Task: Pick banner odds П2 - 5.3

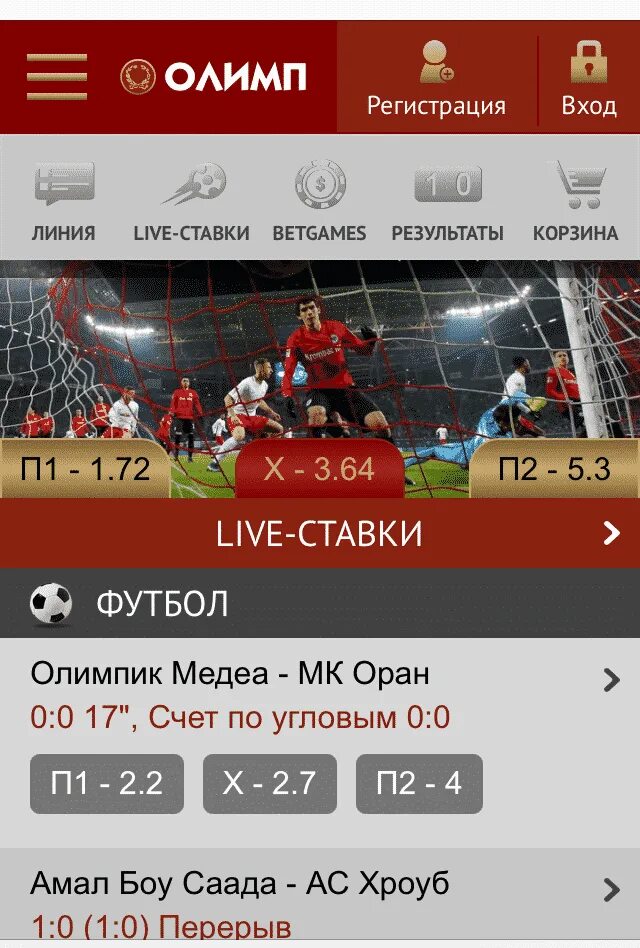Action: [554, 468]
